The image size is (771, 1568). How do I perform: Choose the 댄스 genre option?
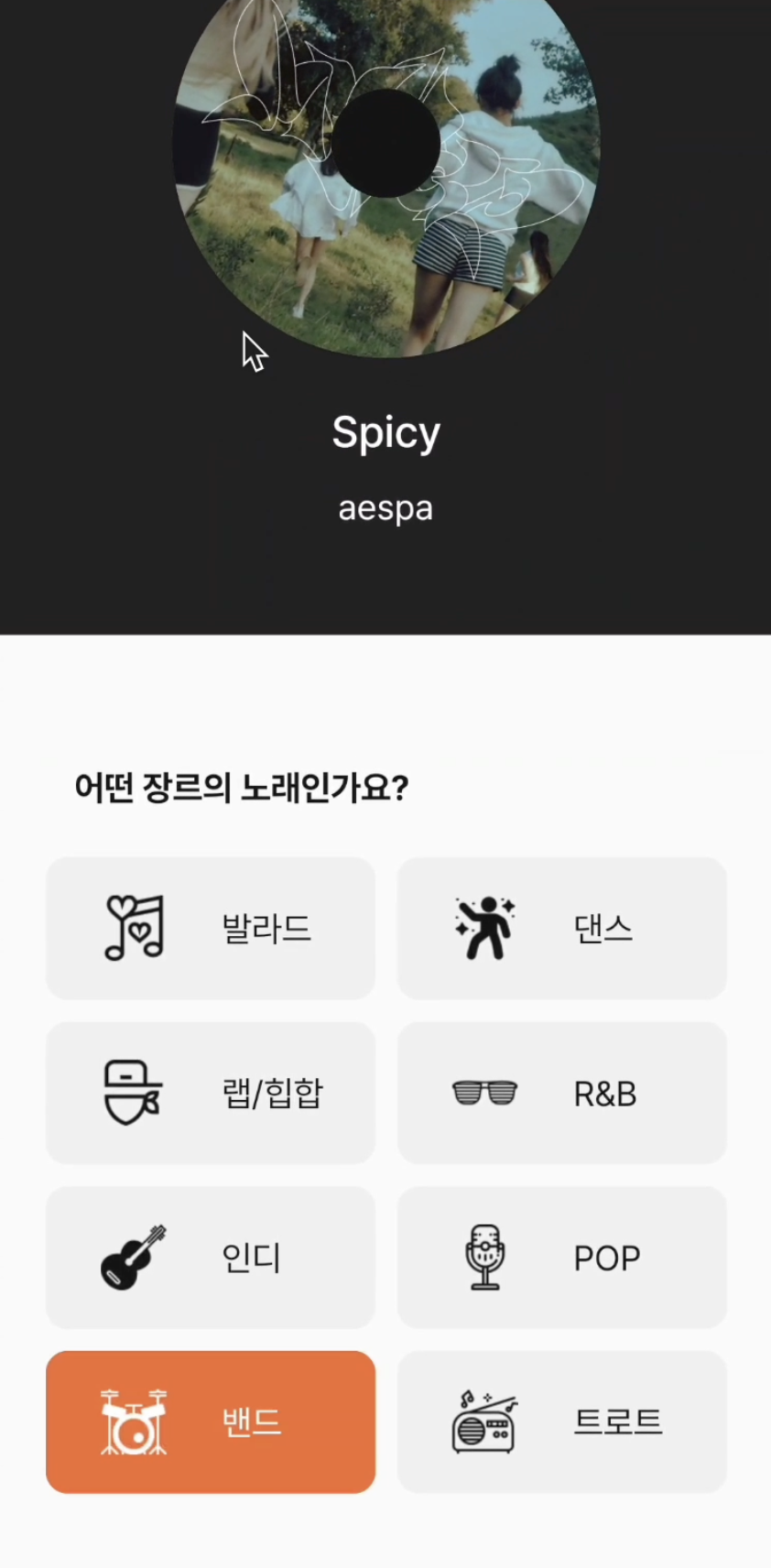click(561, 928)
